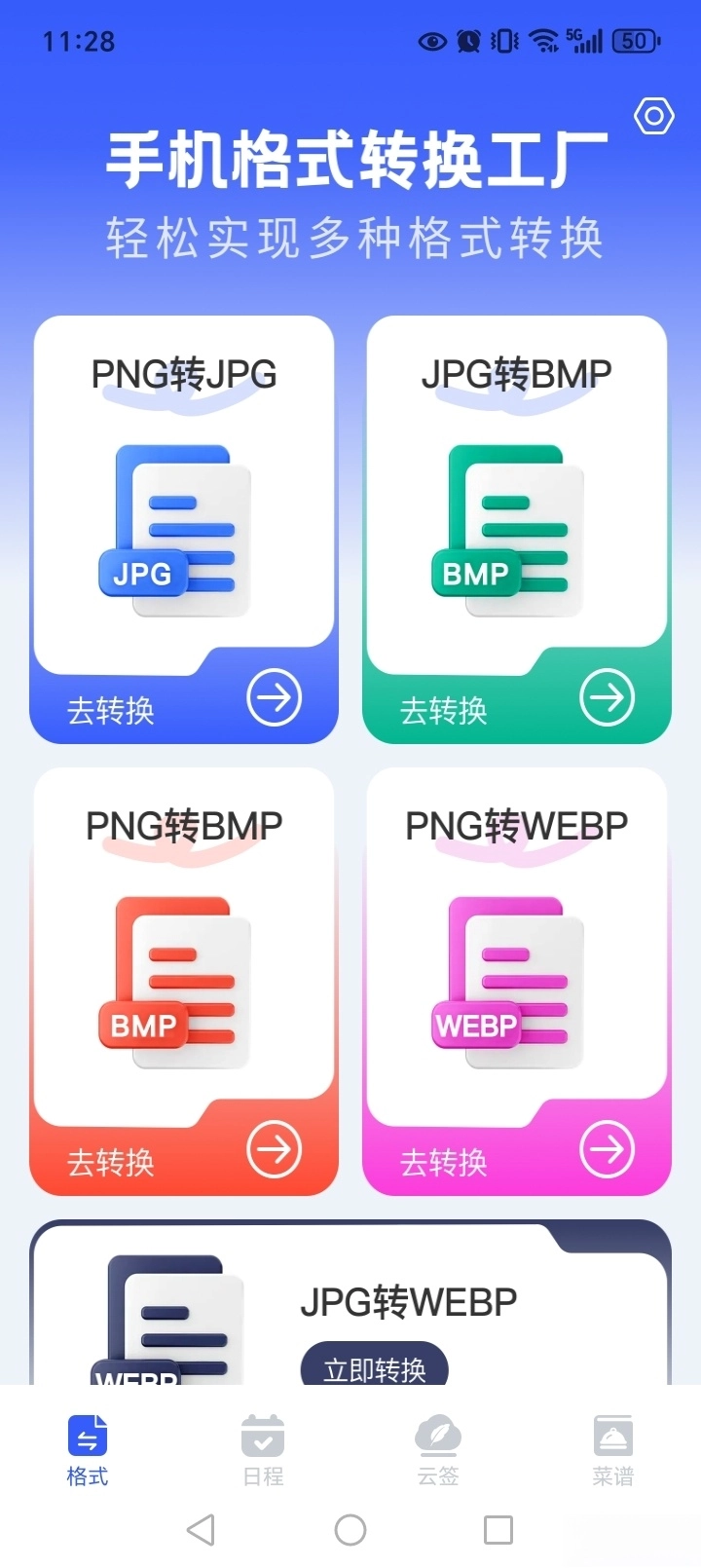Image resolution: width=701 pixels, height=1568 pixels.
Task: Open the JPG转BMP conversion card
Action: click(x=517, y=530)
